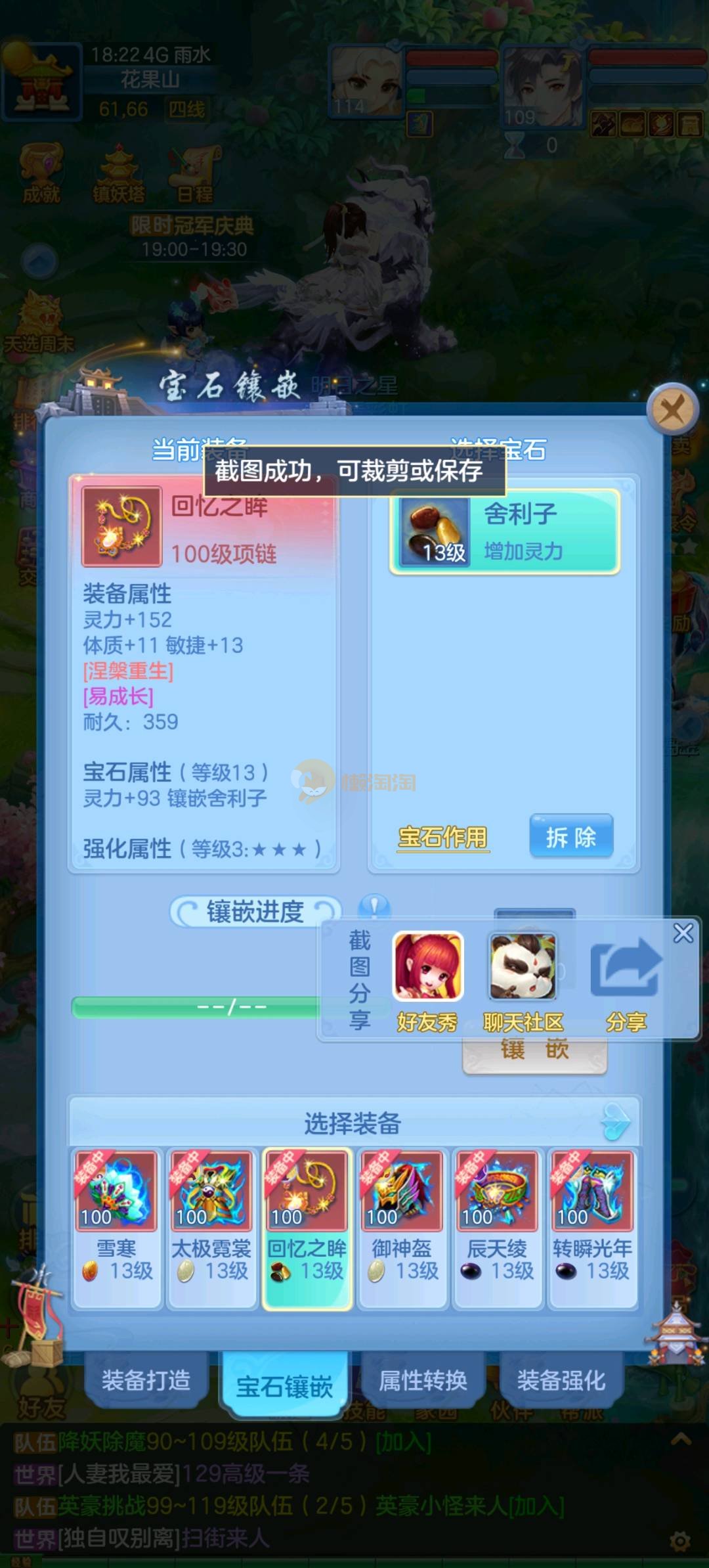Select the 雪寒 equipment

(x=116, y=1227)
